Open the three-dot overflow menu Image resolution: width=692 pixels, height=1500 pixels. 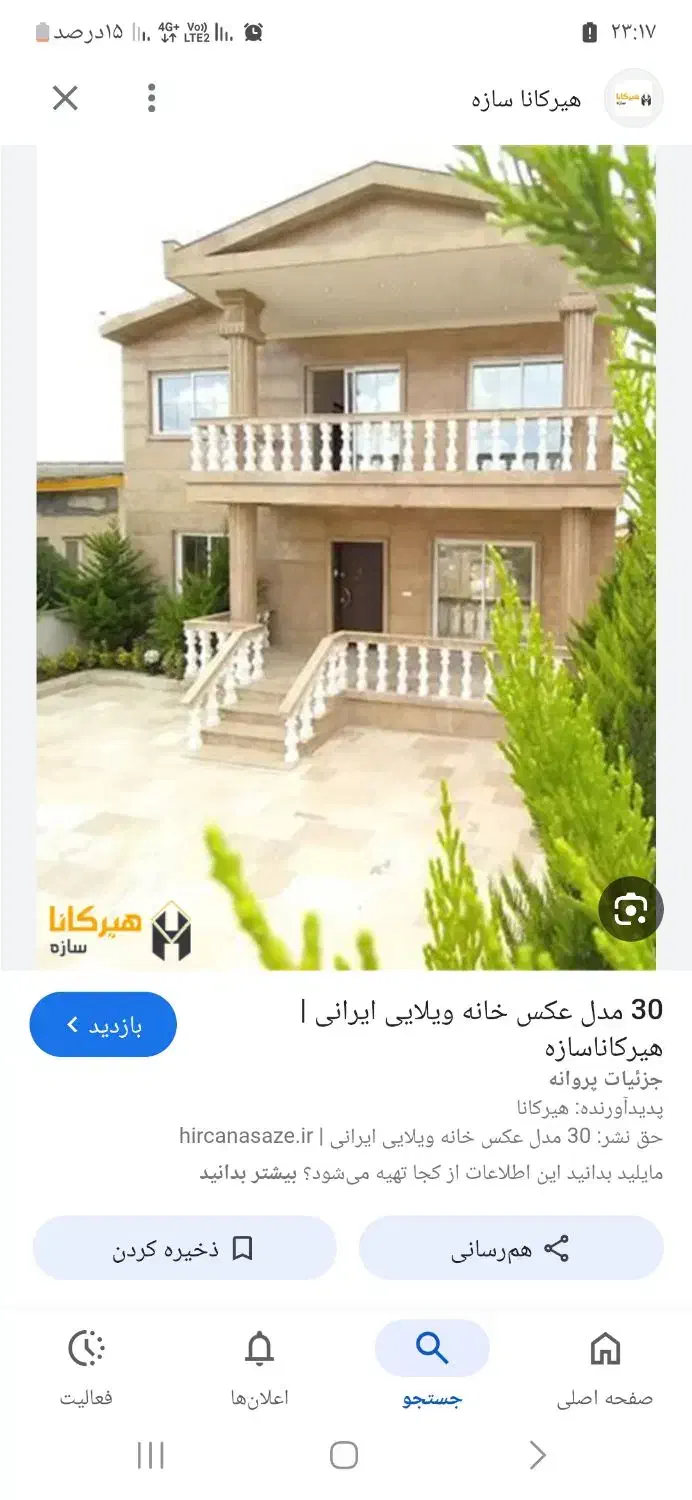151,98
